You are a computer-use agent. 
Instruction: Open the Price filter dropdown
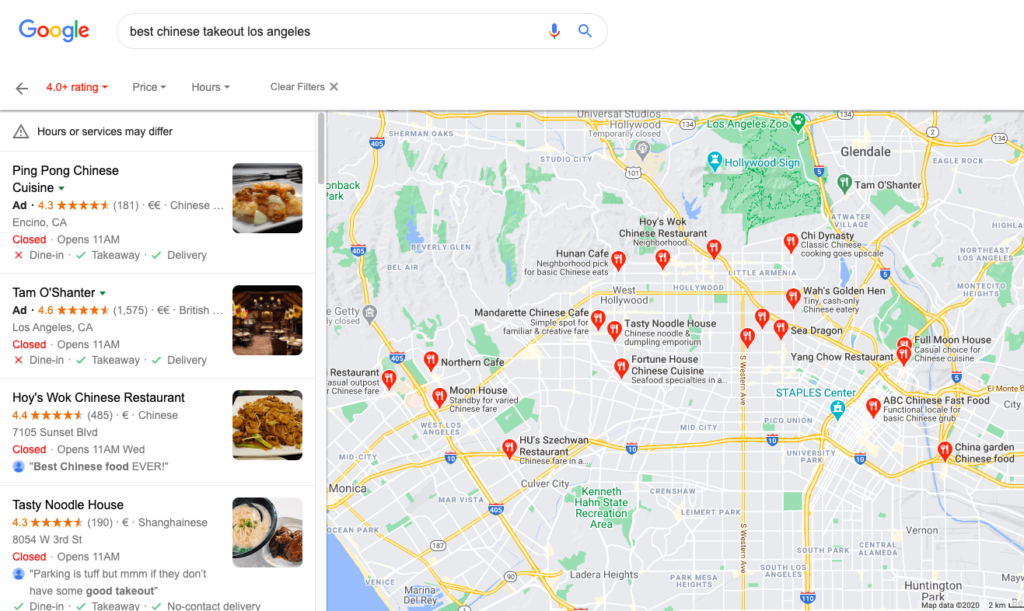(149, 87)
